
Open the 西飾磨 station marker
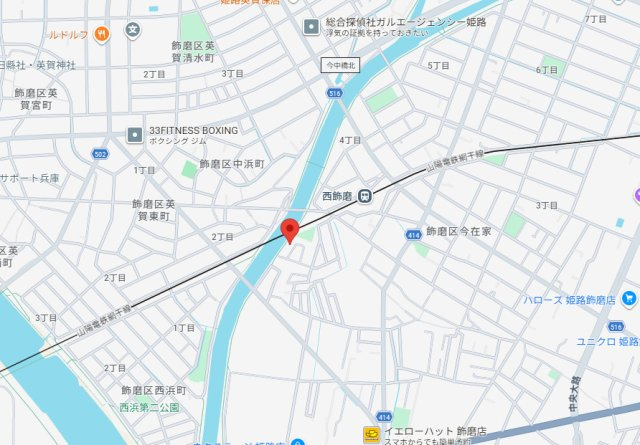[366, 196]
